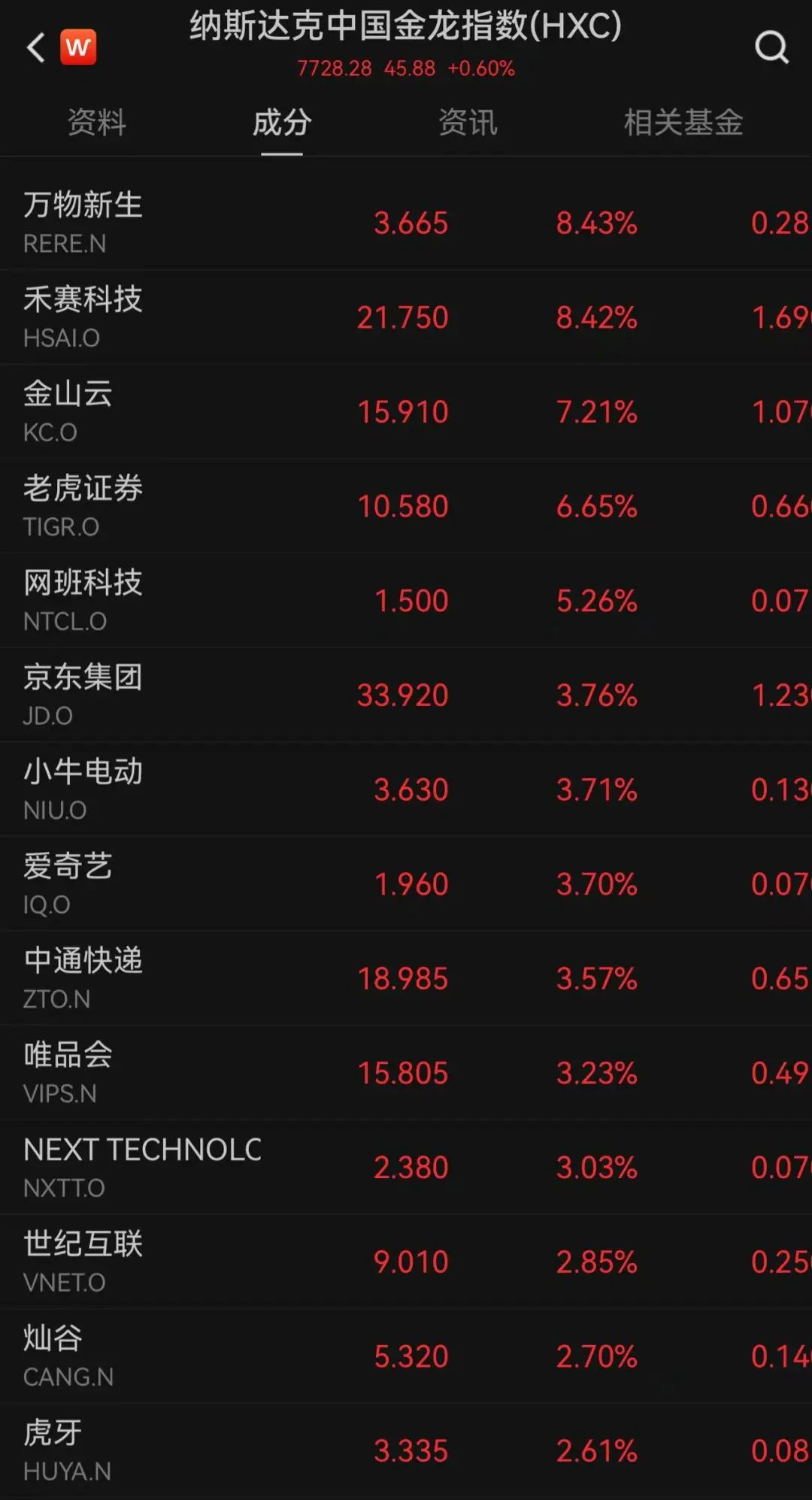The width and height of the screenshot is (812, 1500).
Task: Open the search magnifier icon
Action: pyautogui.click(x=771, y=47)
